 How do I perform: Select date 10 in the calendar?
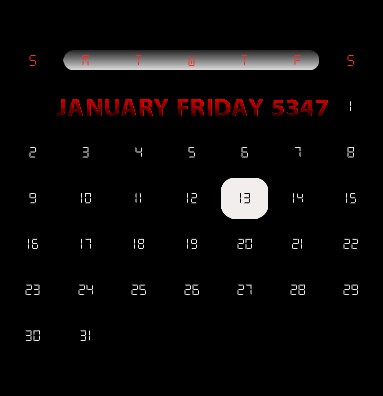click(x=86, y=198)
